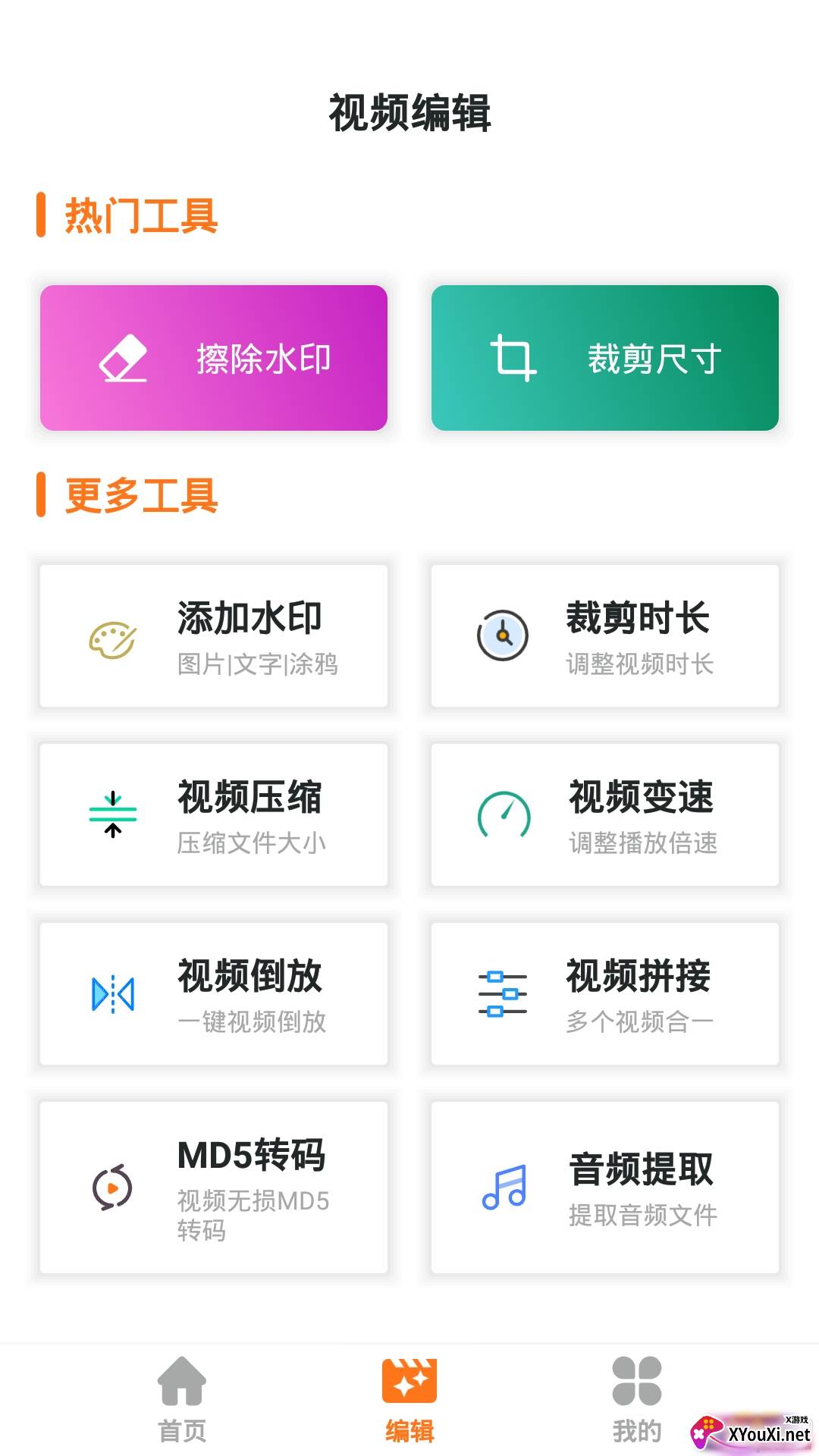
Task: Open the 裁剪尺寸 crop size tool
Action: tap(604, 358)
